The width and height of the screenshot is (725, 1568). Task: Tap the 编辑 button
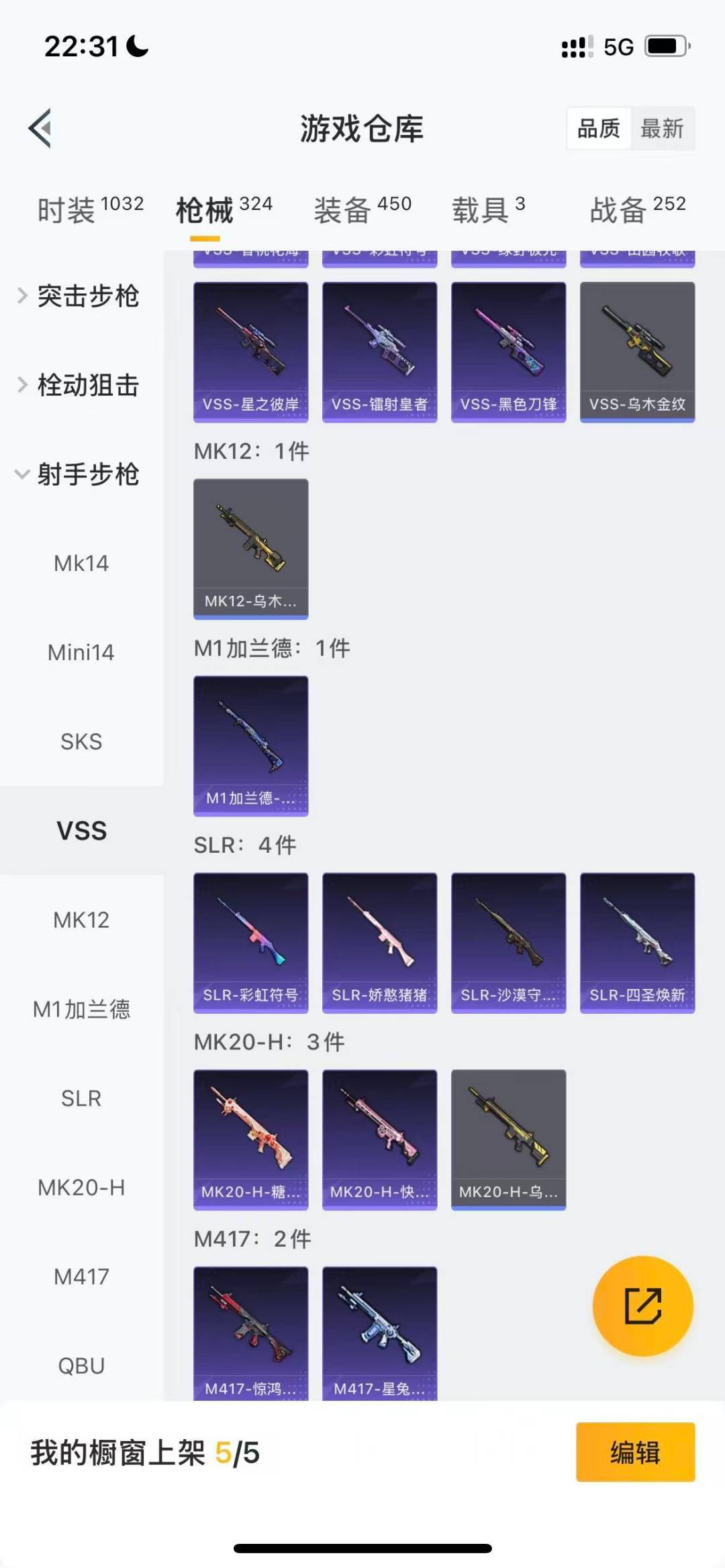click(x=635, y=1453)
